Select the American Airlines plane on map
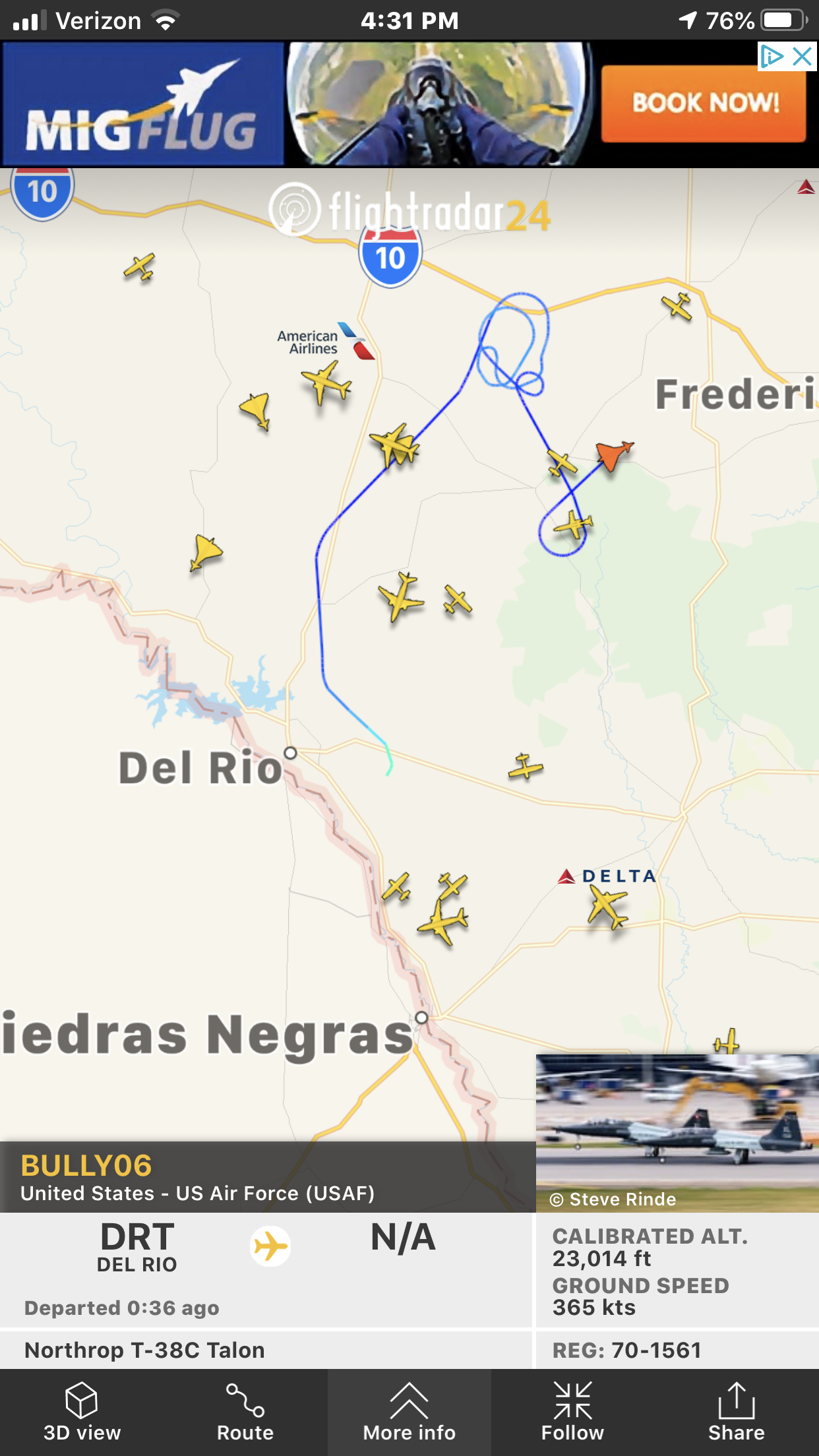Image resolution: width=819 pixels, height=1456 pixels. (x=326, y=384)
